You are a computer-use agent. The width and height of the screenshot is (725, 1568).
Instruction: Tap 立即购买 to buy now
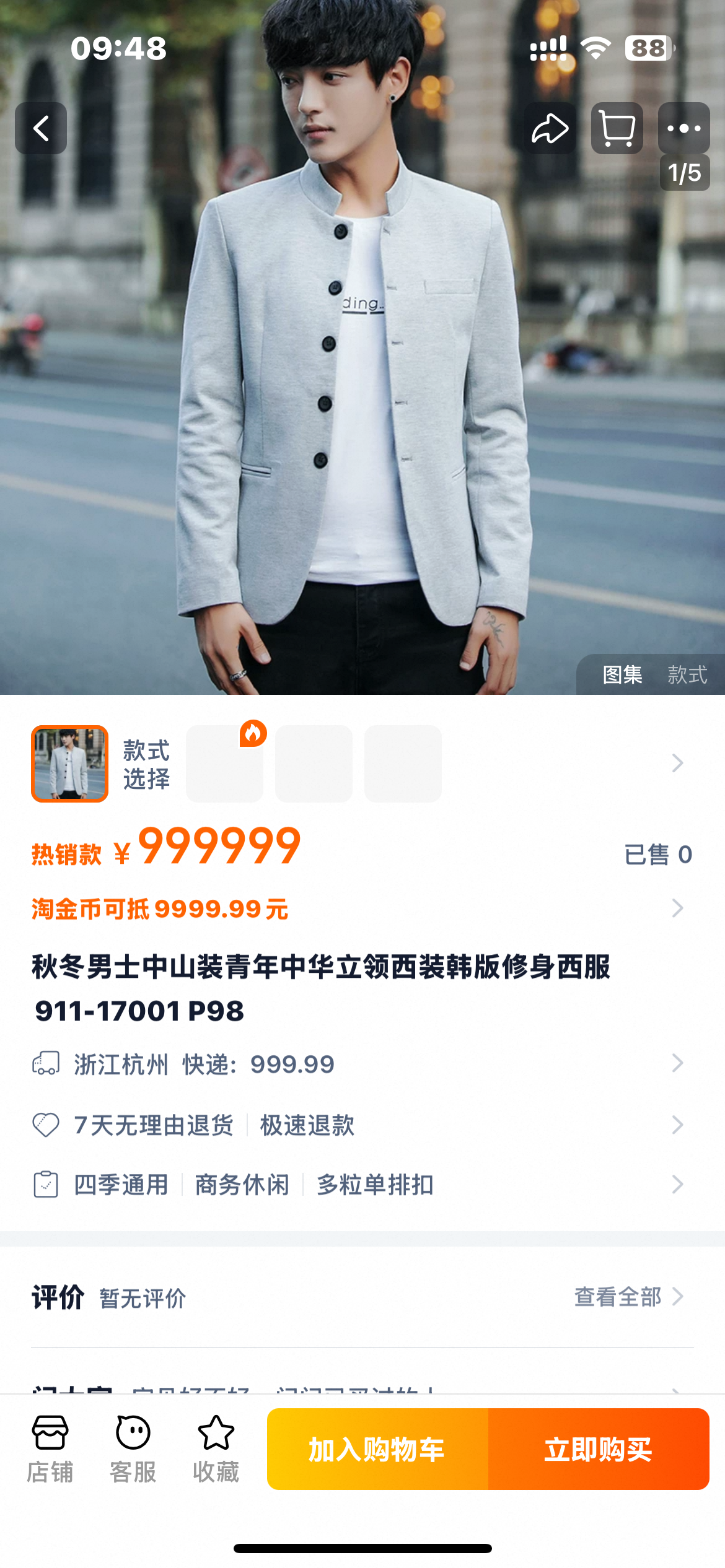(599, 1449)
